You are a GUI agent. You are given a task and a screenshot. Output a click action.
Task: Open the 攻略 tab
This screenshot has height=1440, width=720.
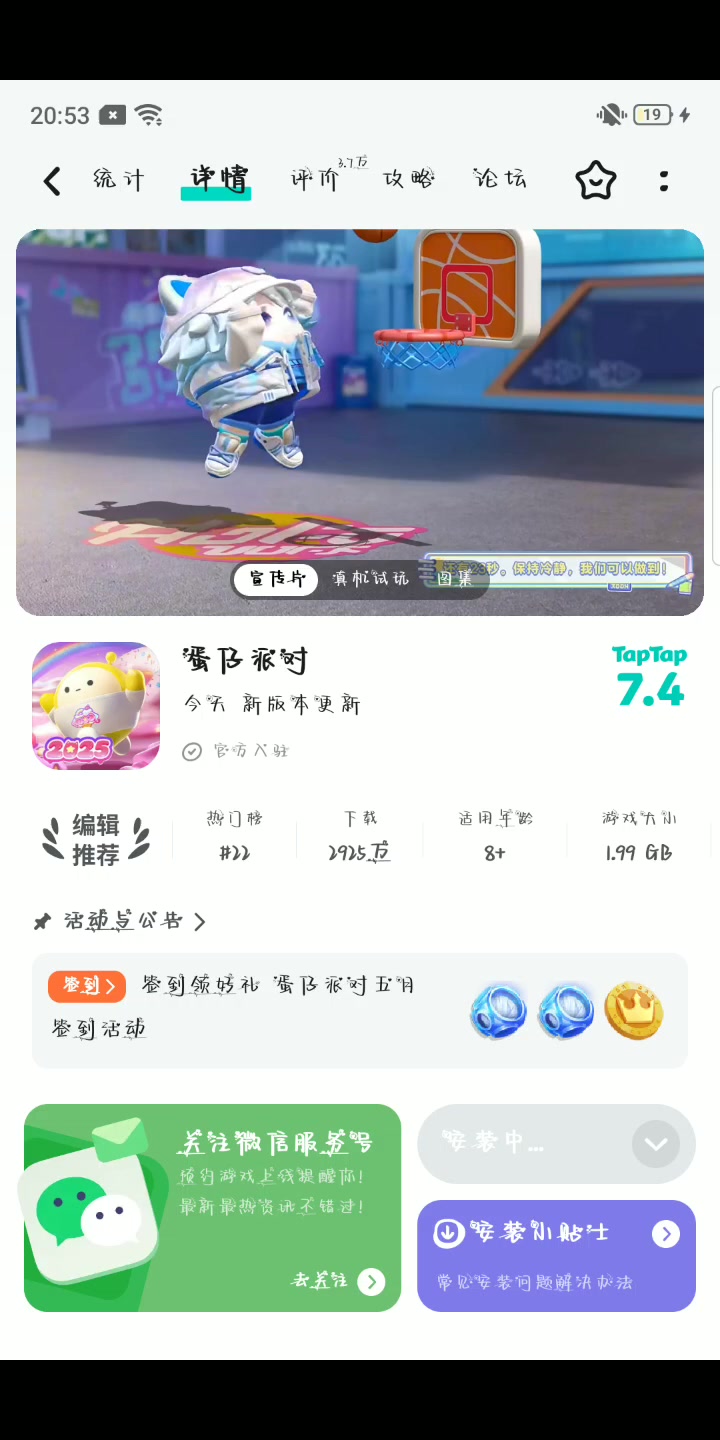pyautogui.click(x=408, y=179)
